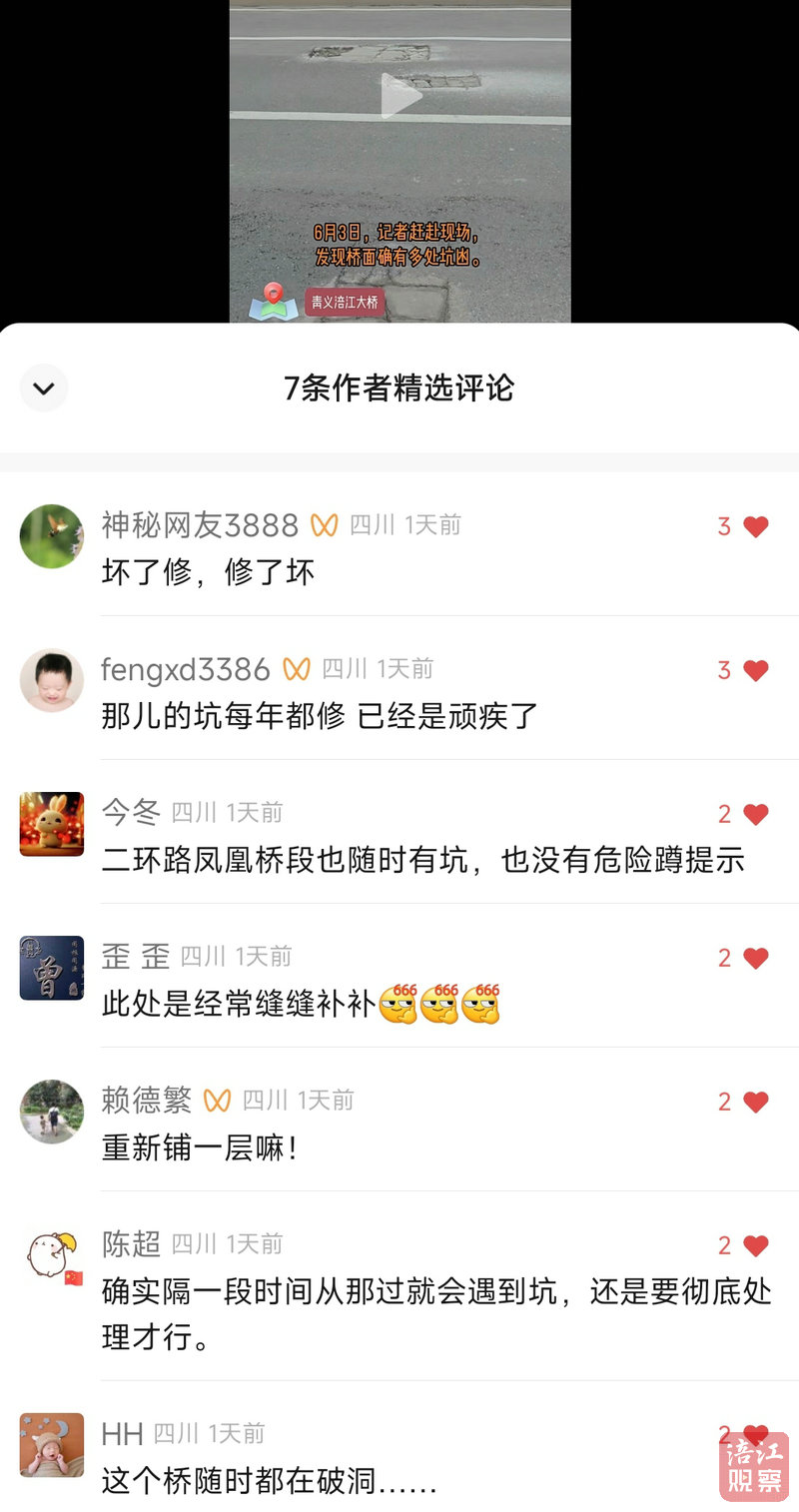Open the 青义涪江大桥 location tag
The width and height of the screenshot is (799, 1512).
(x=345, y=302)
